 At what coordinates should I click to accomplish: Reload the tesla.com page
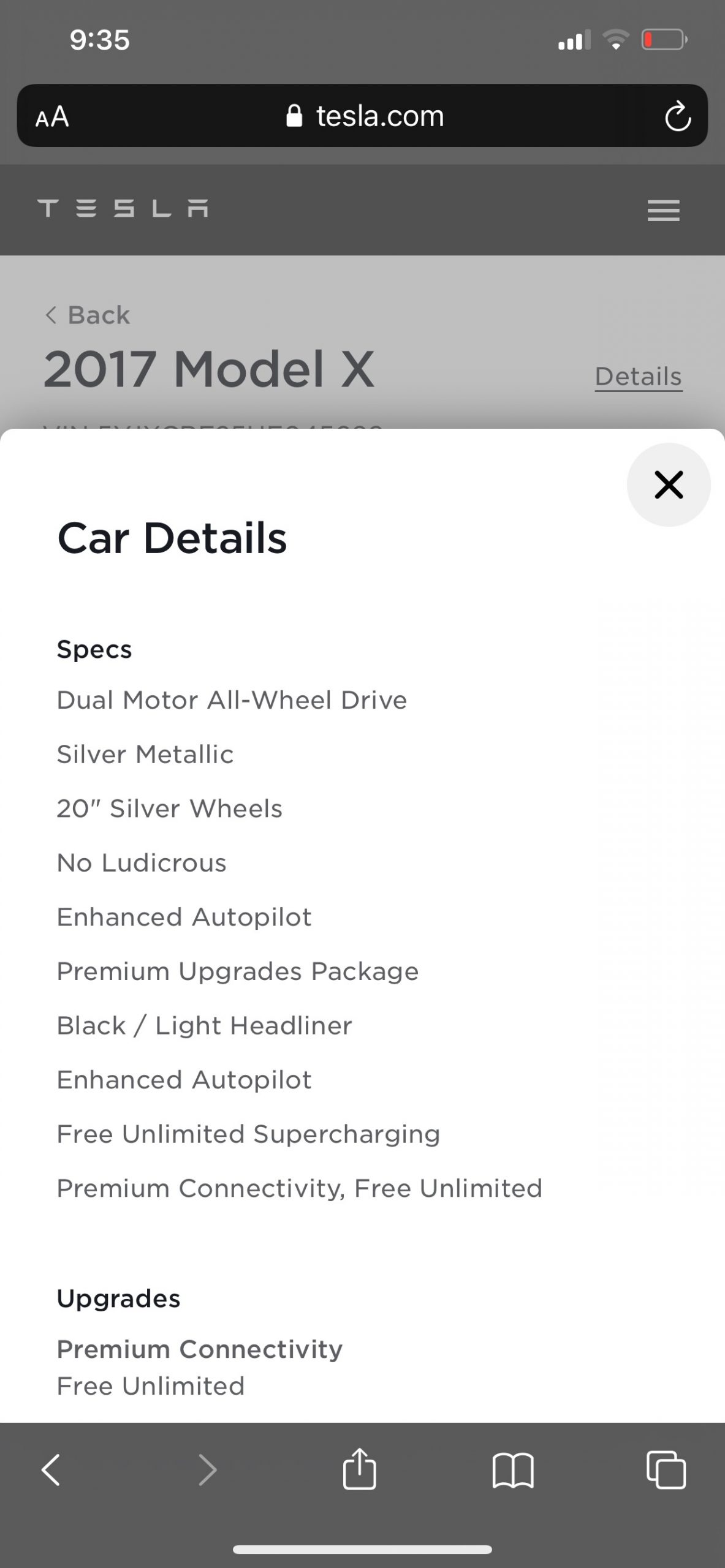[678, 116]
